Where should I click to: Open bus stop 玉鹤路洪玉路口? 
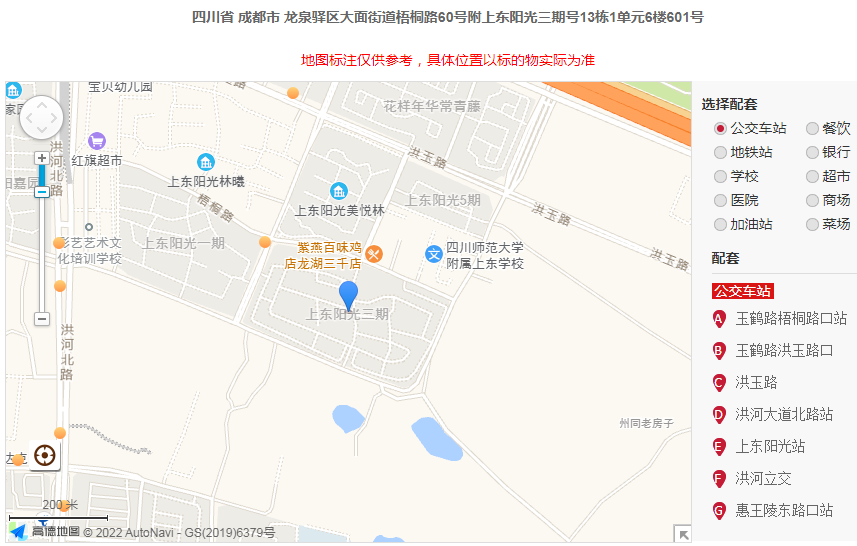tap(784, 351)
